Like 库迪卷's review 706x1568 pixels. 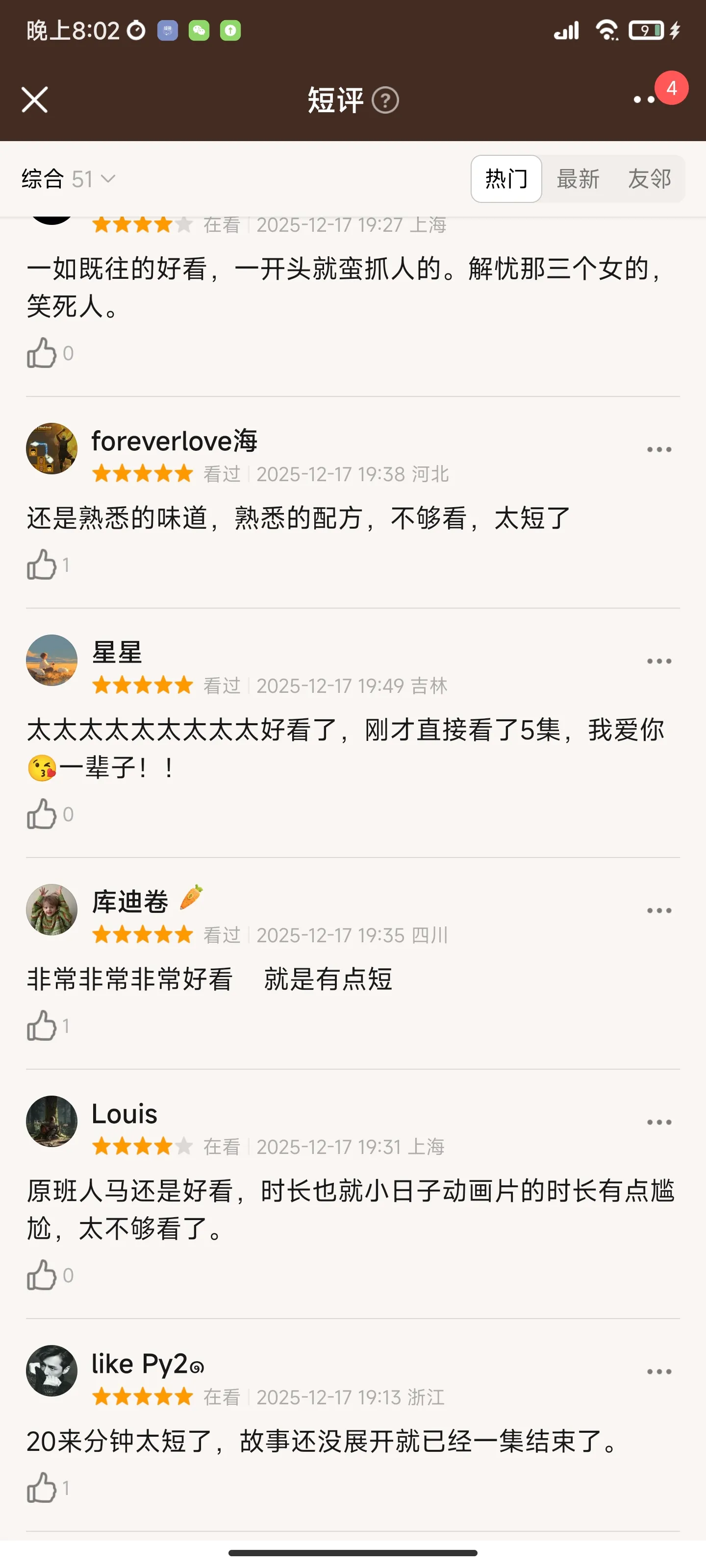click(x=42, y=1026)
